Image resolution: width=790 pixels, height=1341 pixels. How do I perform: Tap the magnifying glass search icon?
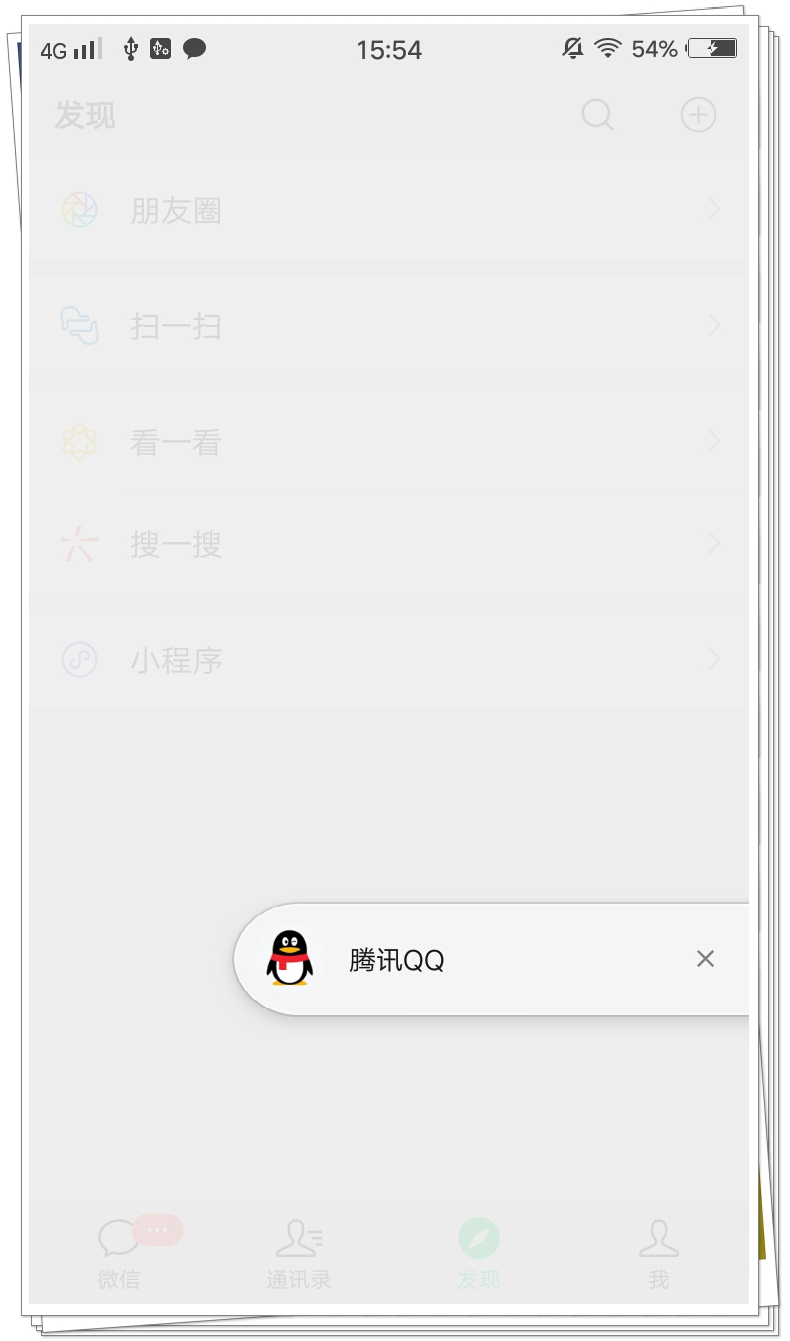tap(597, 115)
